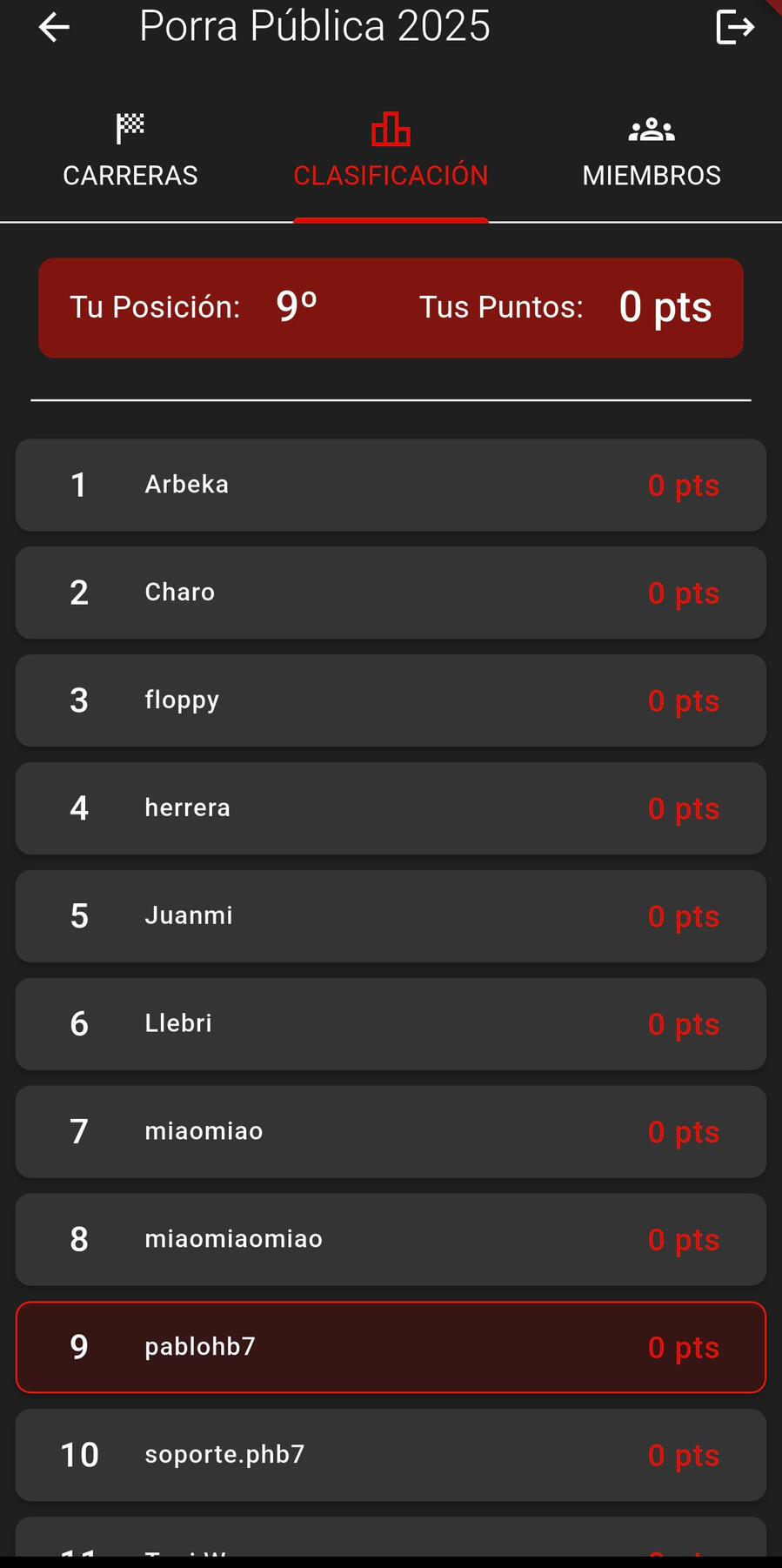Select Charo in the standings

391,593
